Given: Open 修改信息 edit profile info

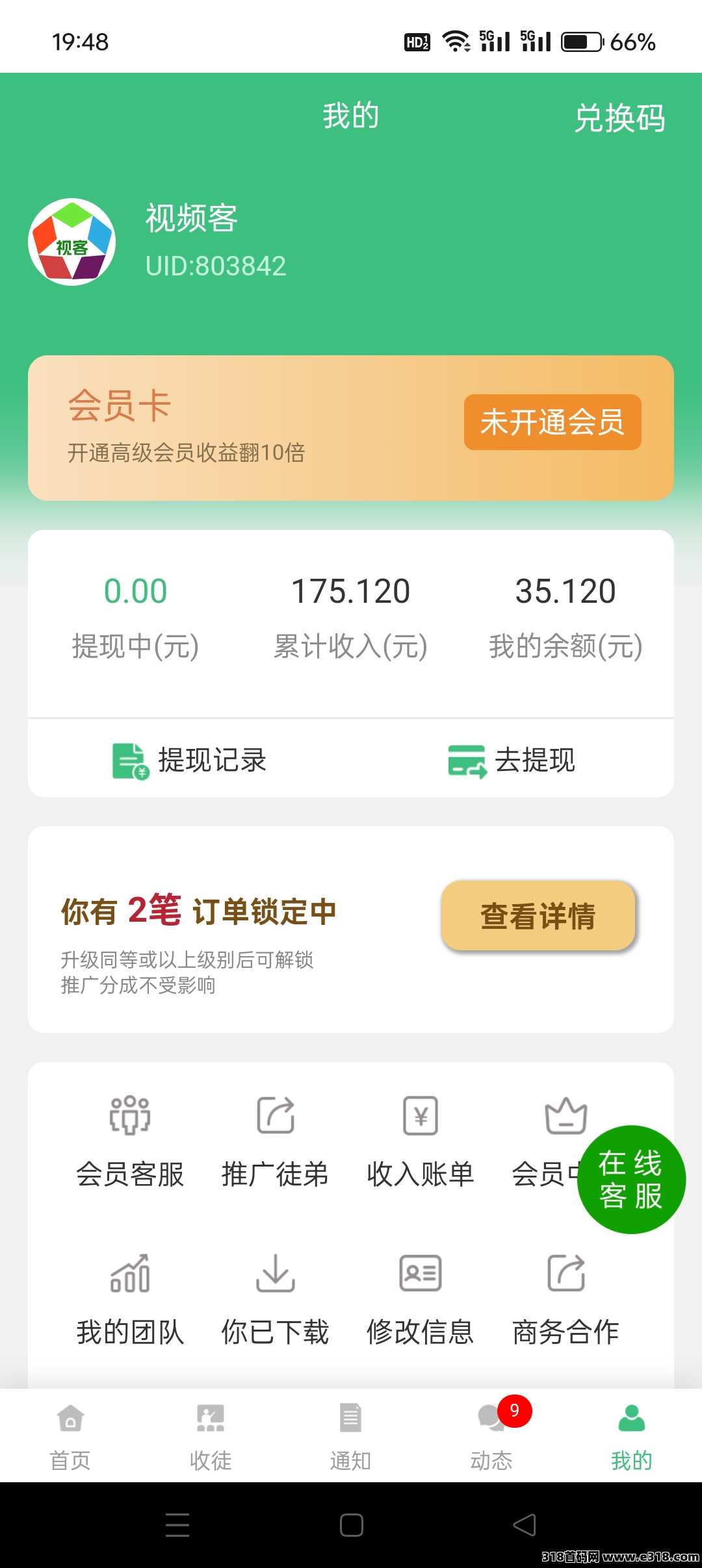Looking at the screenshot, I should [x=421, y=1300].
